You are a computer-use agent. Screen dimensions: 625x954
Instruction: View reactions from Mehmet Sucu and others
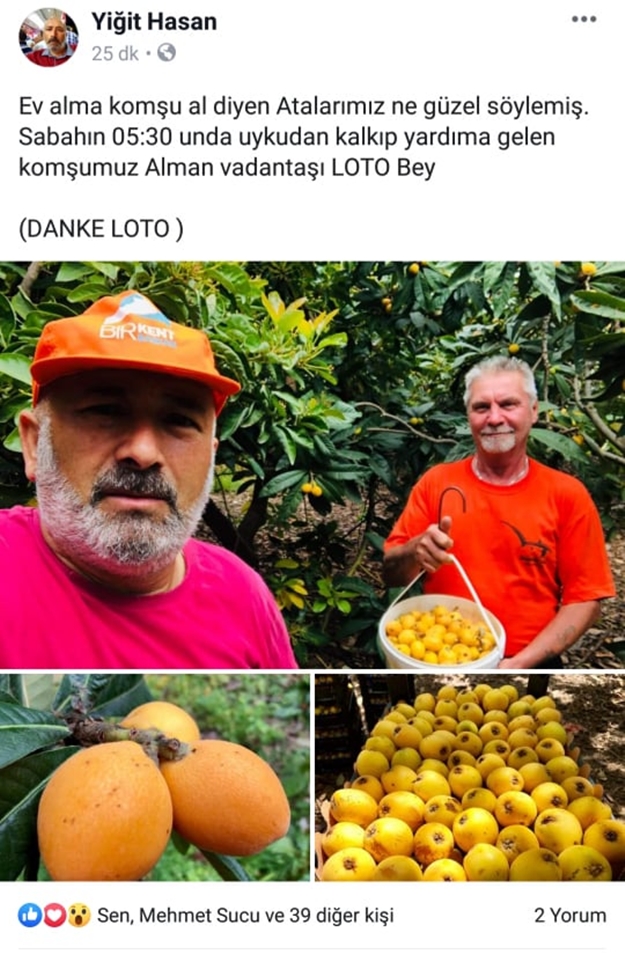tap(245, 915)
